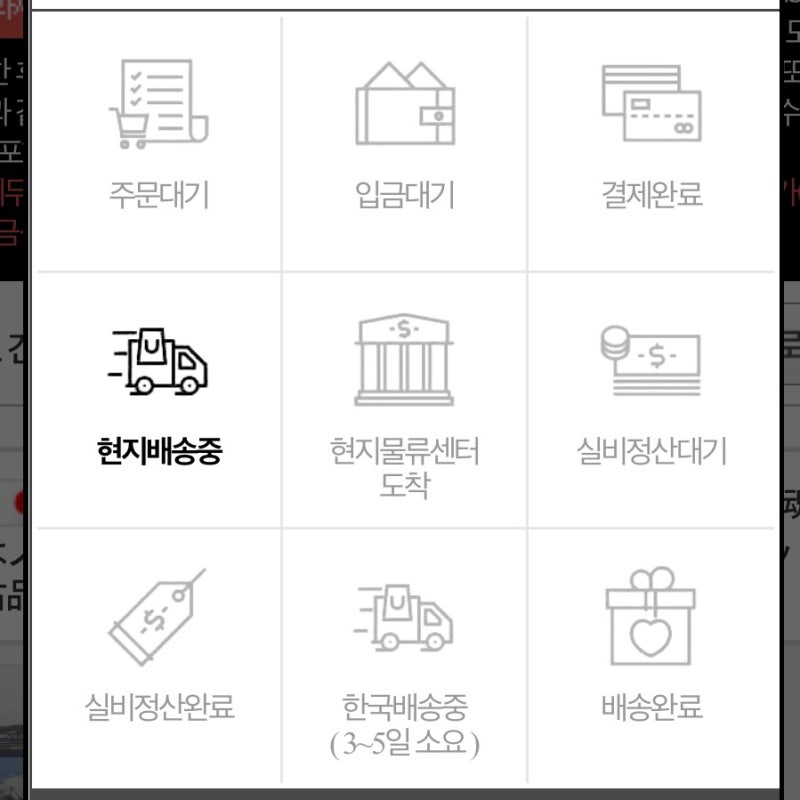Image resolution: width=800 pixels, height=800 pixels.
Task: Select the 실비정산대기 tile
Action: click(x=651, y=400)
